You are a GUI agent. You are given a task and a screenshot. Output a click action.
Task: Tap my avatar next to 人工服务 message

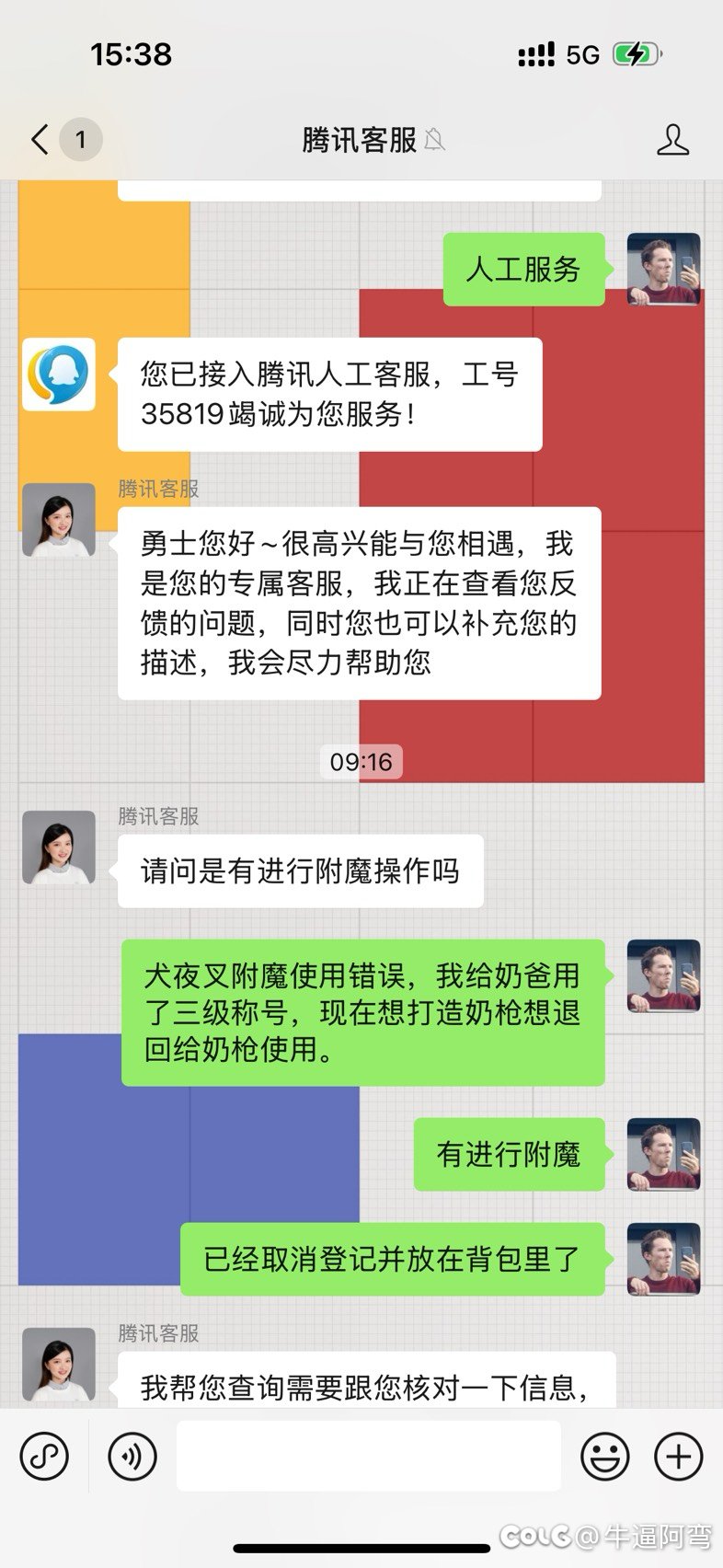pos(664,269)
